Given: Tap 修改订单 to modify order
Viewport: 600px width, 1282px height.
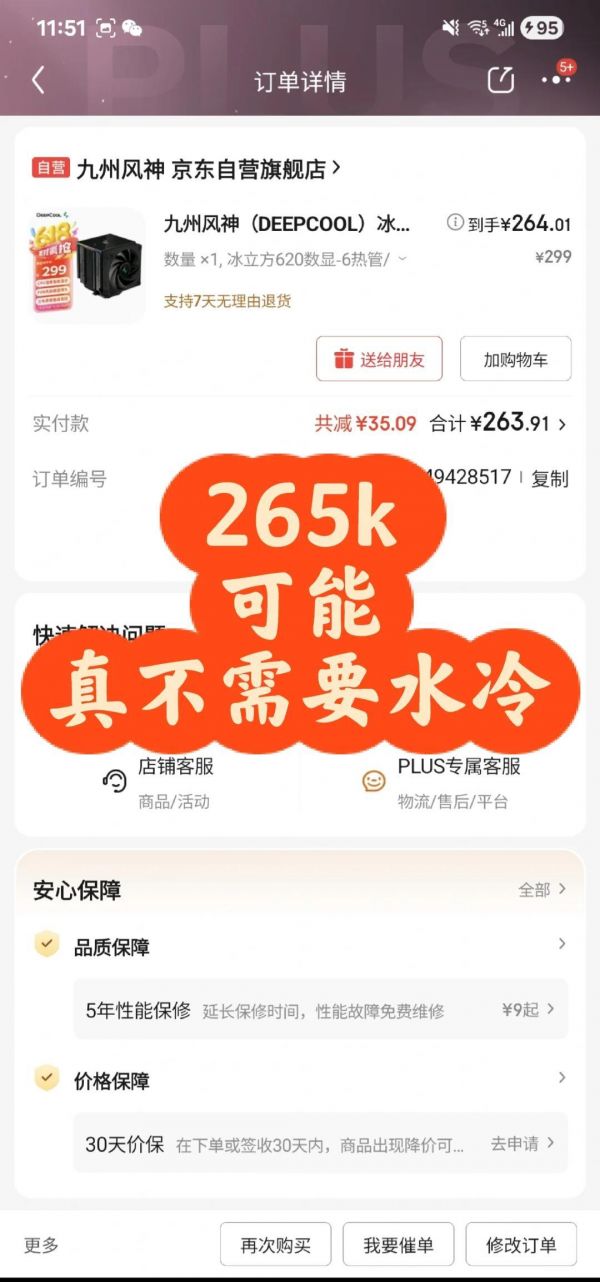Looking at the screenshot, I should click(521, 1245).
